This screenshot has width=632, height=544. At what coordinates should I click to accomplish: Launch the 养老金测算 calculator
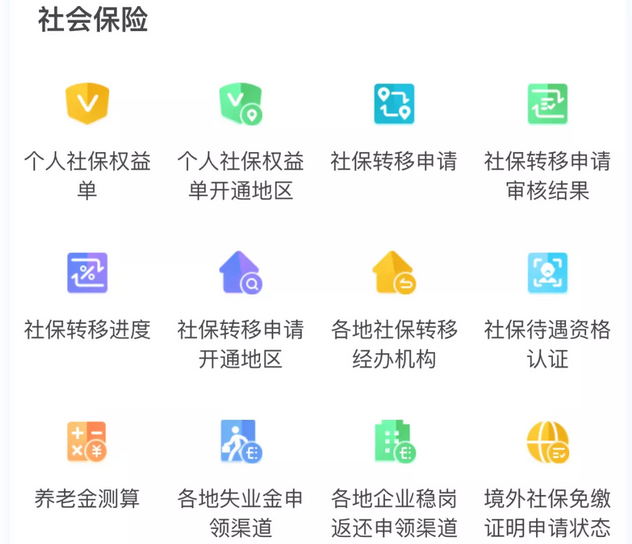click(x=87, y=442)
